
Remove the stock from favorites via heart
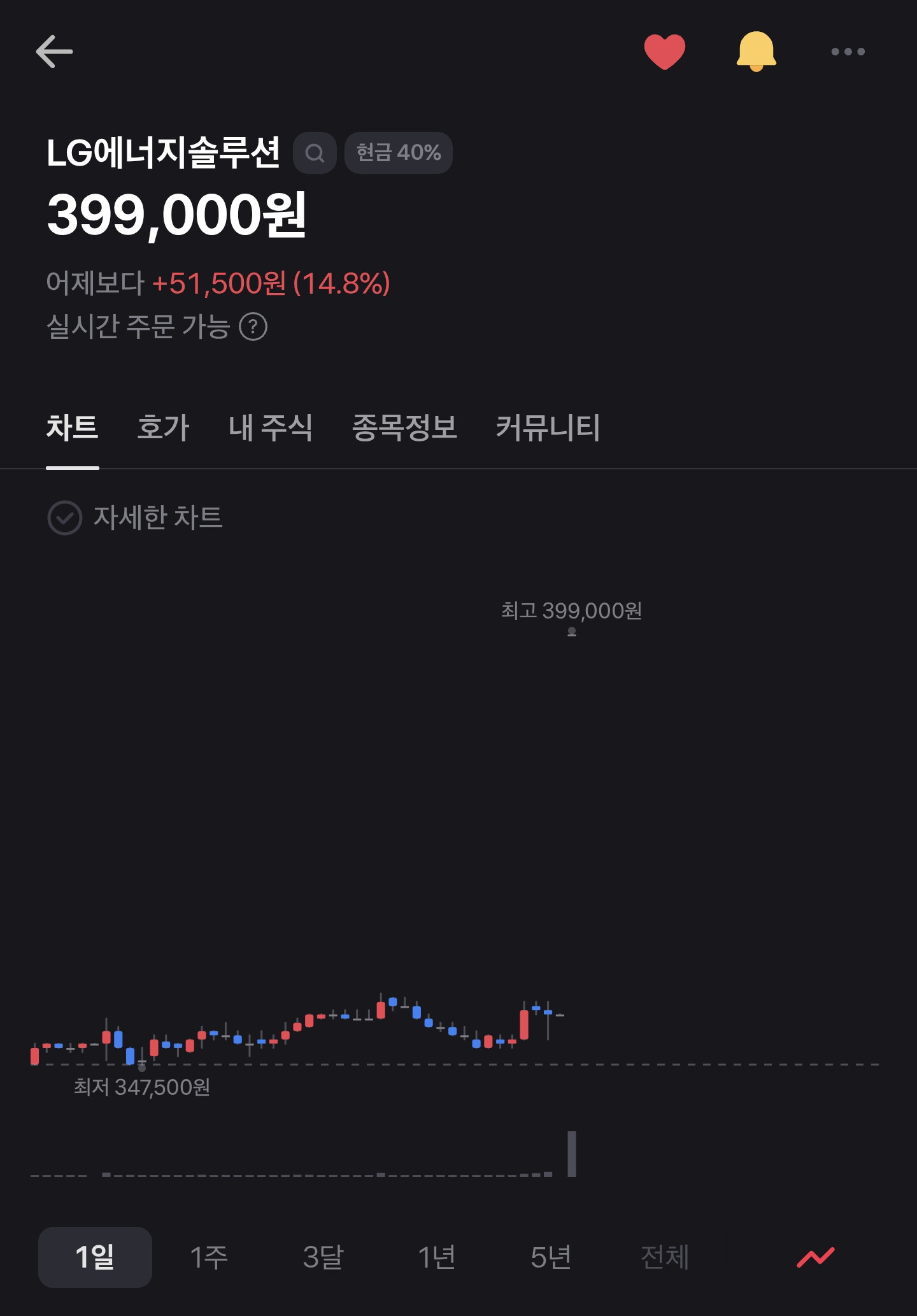pyautogui.click(x=664, y=52)
